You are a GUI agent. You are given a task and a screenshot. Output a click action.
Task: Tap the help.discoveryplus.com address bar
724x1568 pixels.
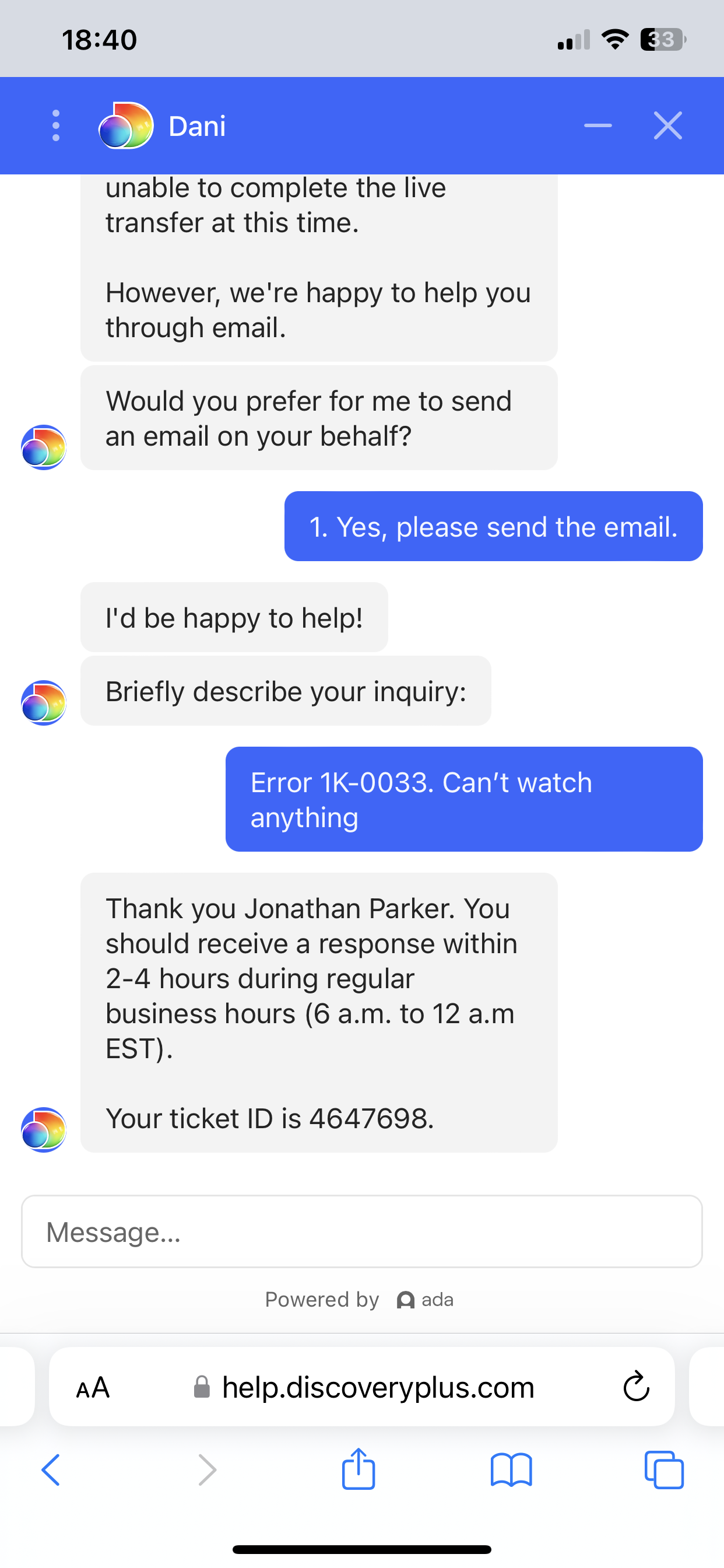(377, 1388)
